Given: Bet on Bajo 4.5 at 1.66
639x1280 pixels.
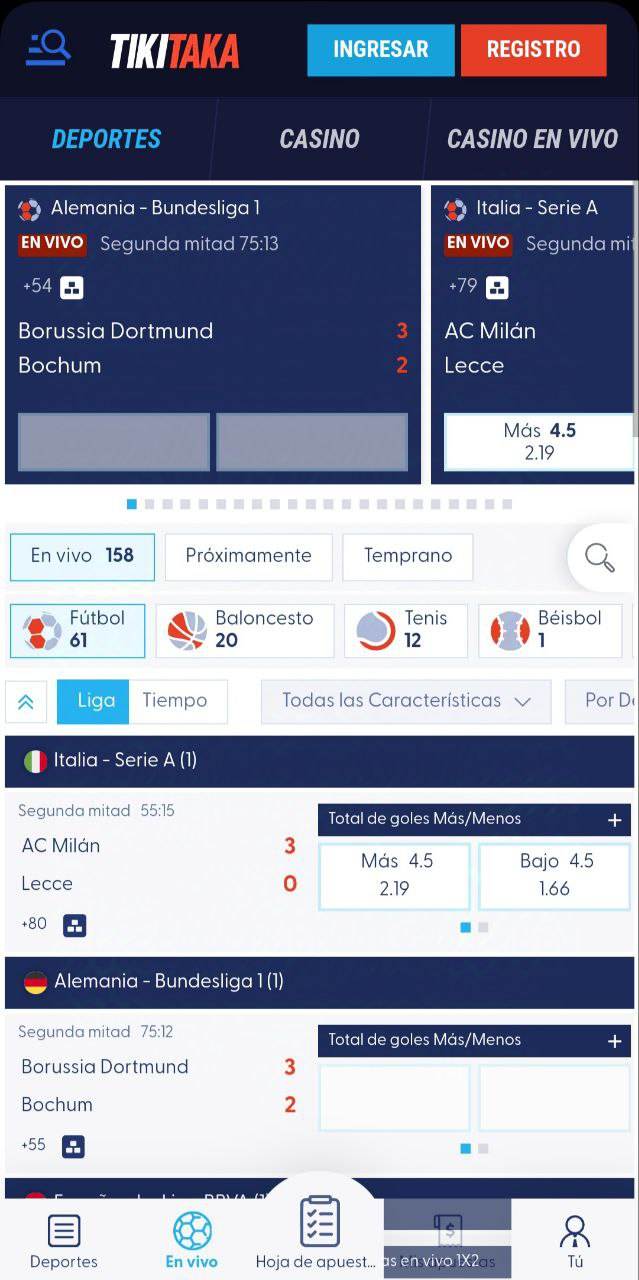Looking at the screenshot, I should tap(555, 875).
